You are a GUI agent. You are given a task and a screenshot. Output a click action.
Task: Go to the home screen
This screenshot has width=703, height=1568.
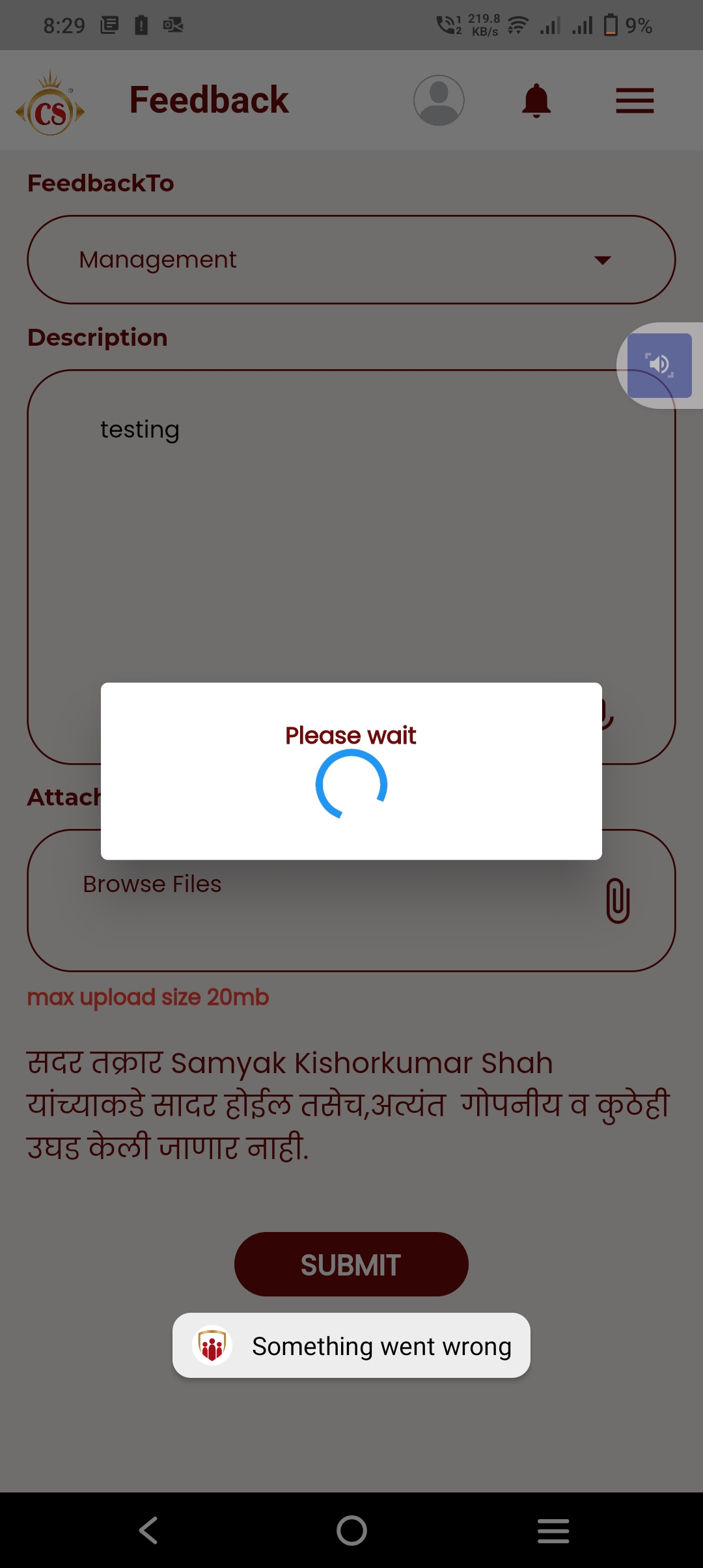pos(351,1530)
